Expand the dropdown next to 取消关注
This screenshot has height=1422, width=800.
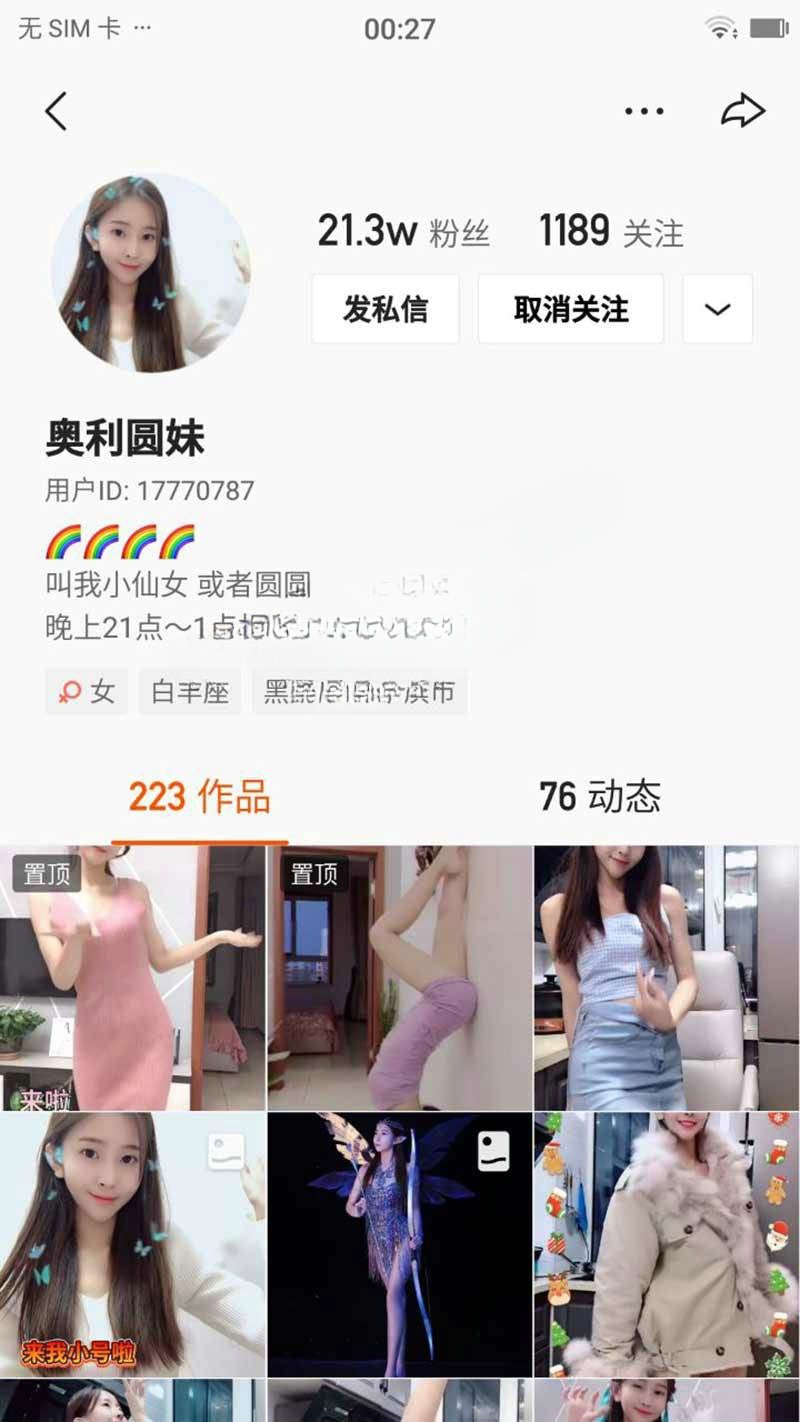click(x=717, y=309)
